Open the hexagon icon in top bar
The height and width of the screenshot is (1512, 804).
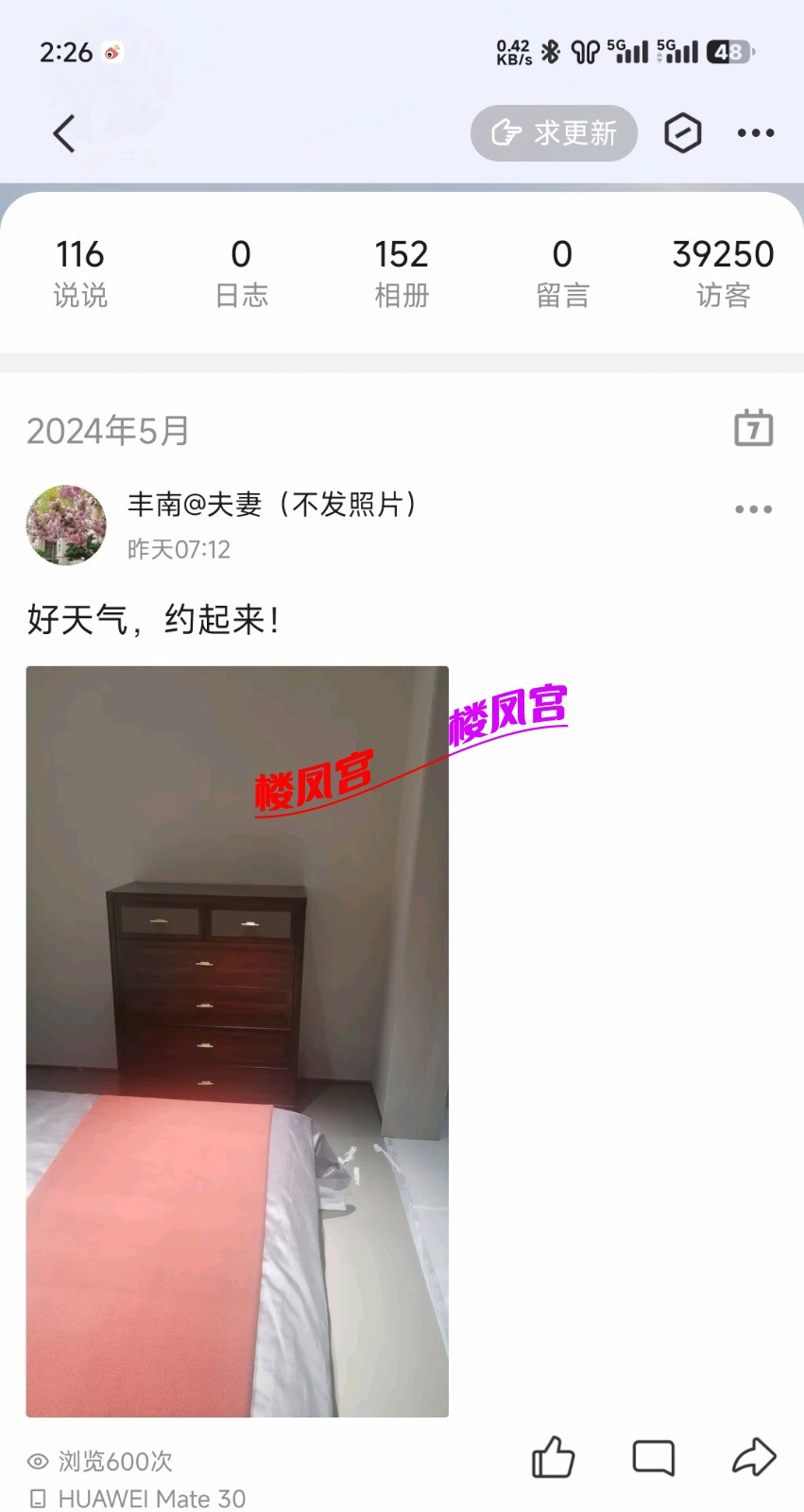[682, 133]
